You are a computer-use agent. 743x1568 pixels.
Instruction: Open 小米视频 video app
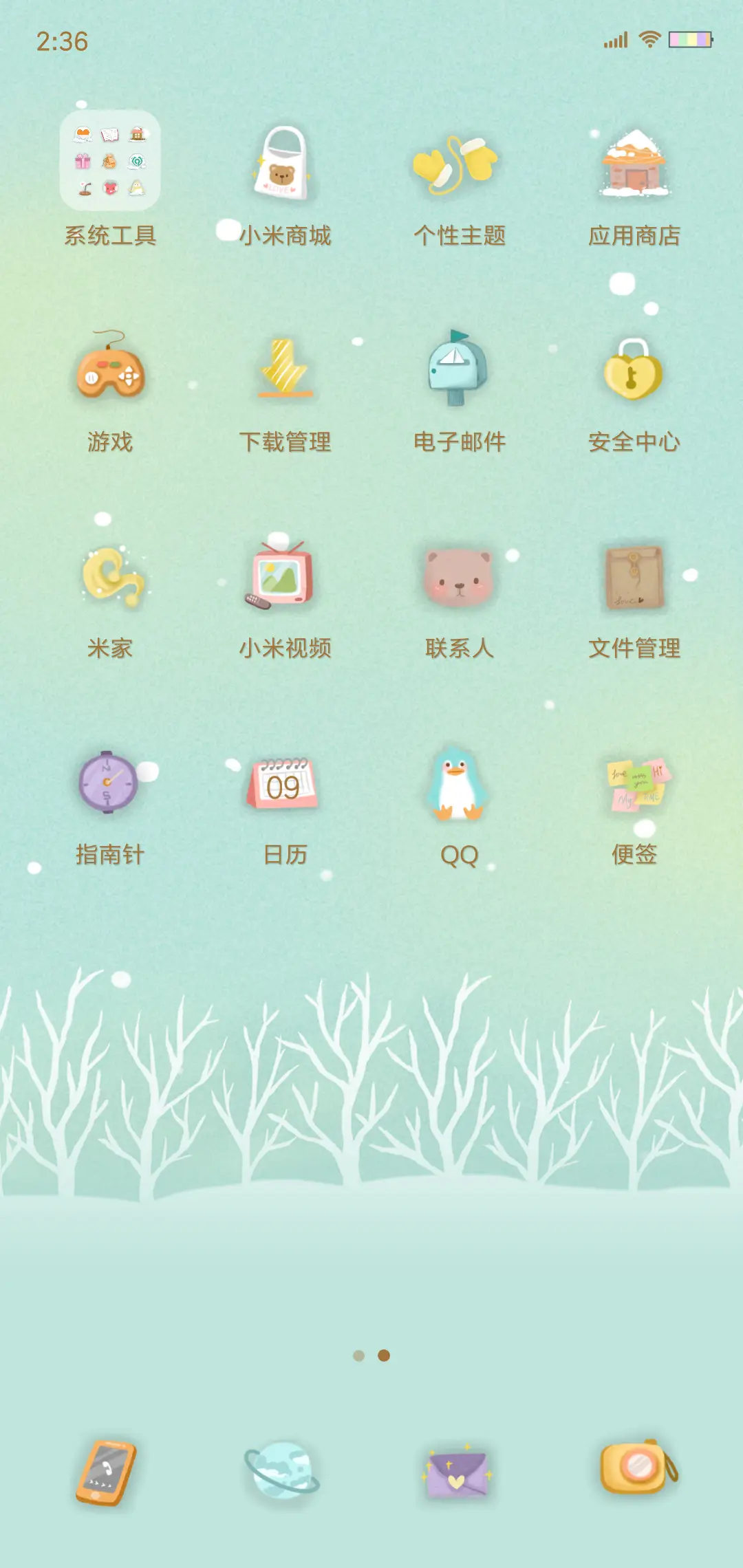285,578
